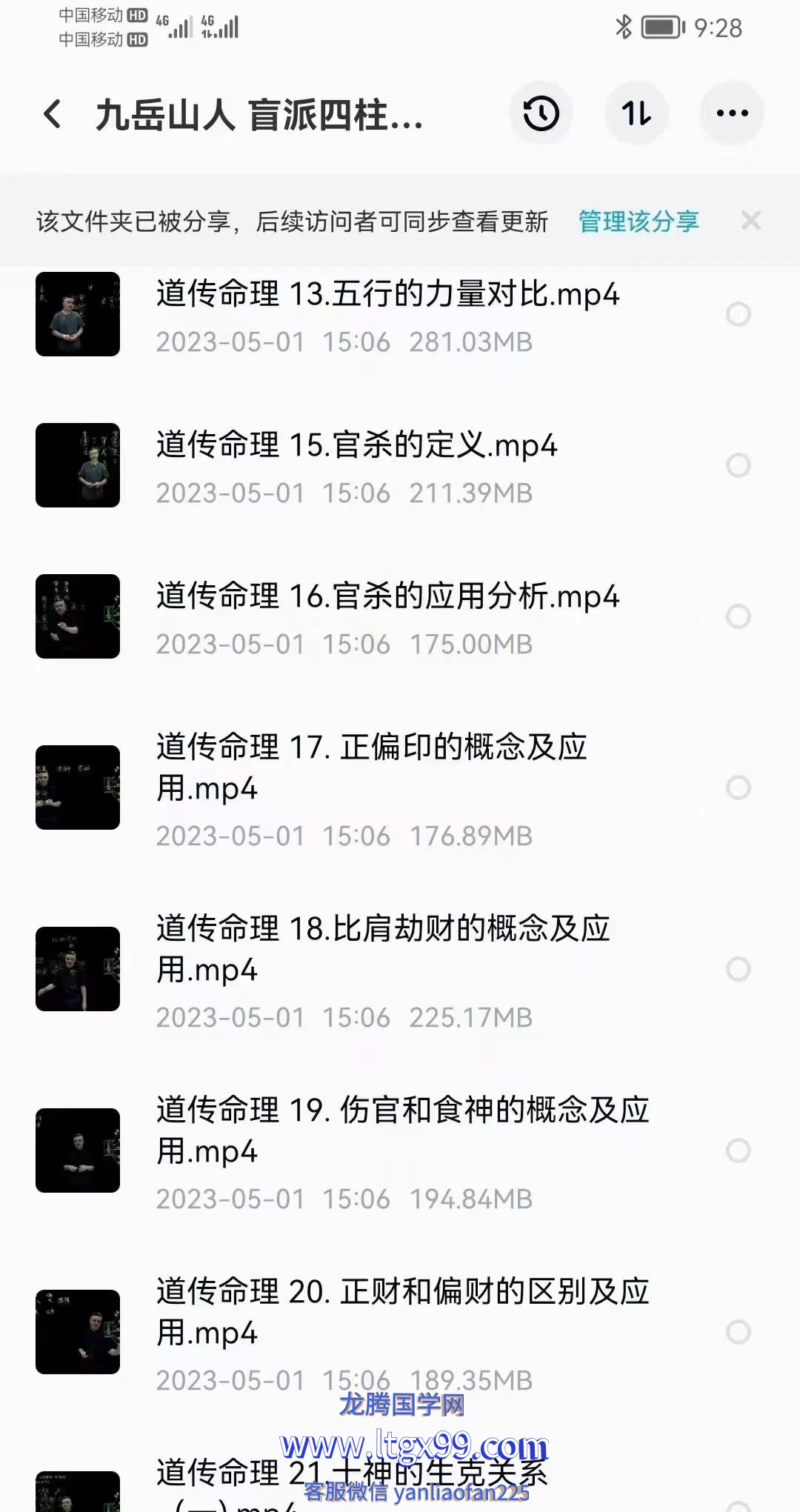The width and height of the screenshot is (800, 1512).
Task: Open the three-dot overflow menu
Action: point(732,114)
